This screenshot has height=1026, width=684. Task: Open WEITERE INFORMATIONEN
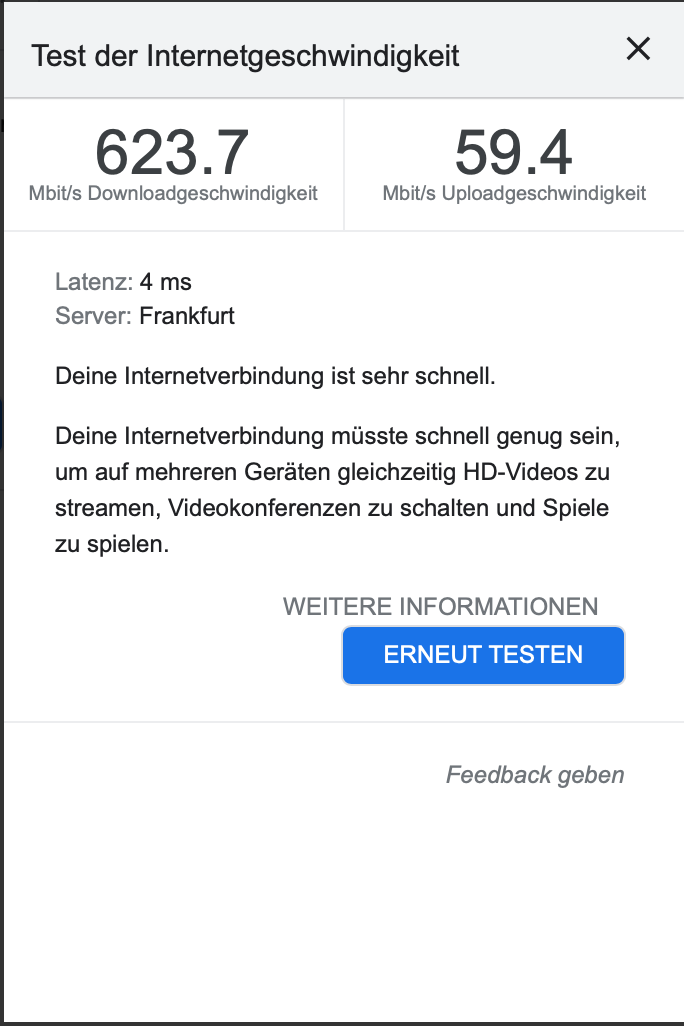(440, 606)
